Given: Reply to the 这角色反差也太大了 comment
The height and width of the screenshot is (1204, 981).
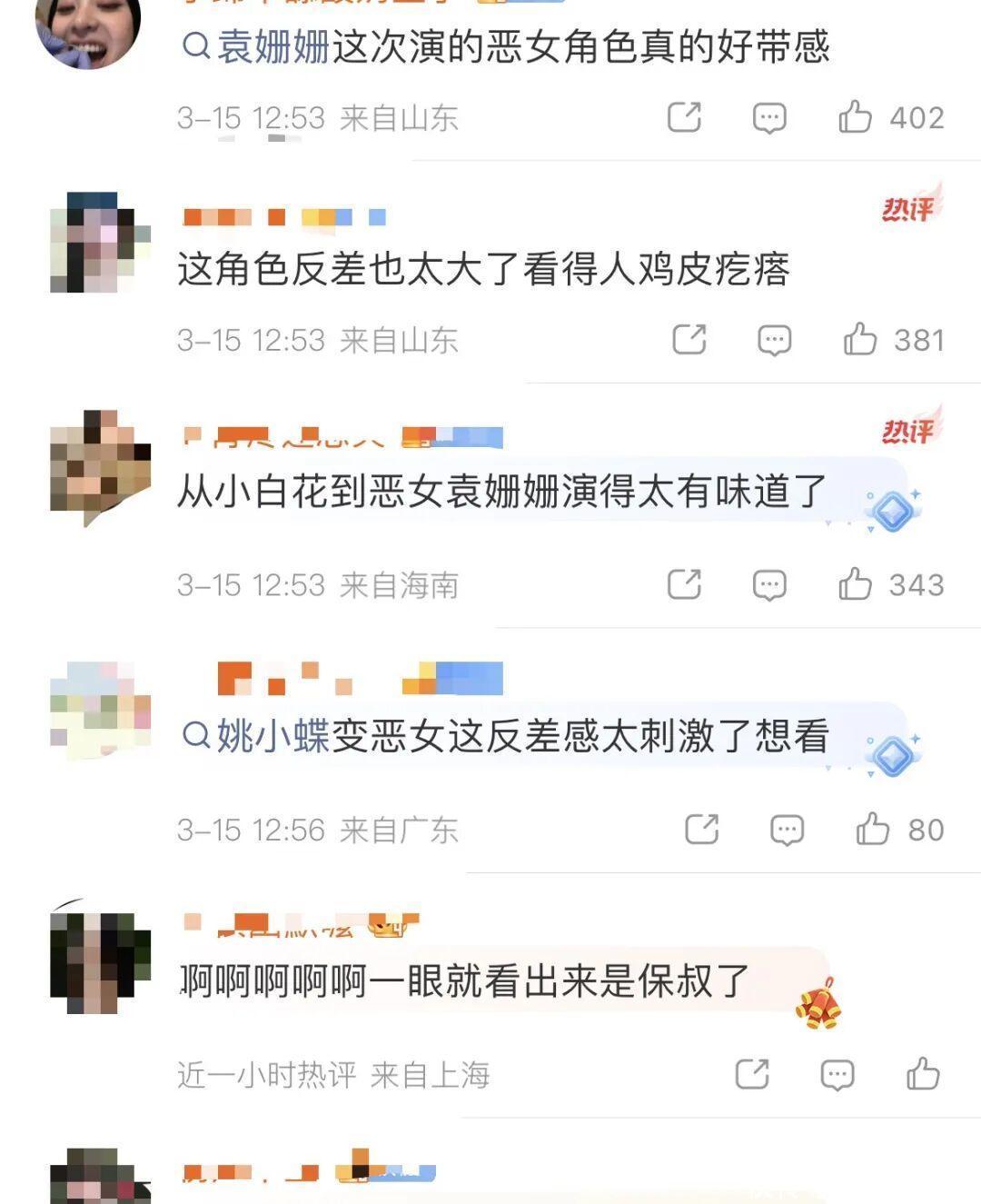Looking at the screenshot, I should [774, 341].
